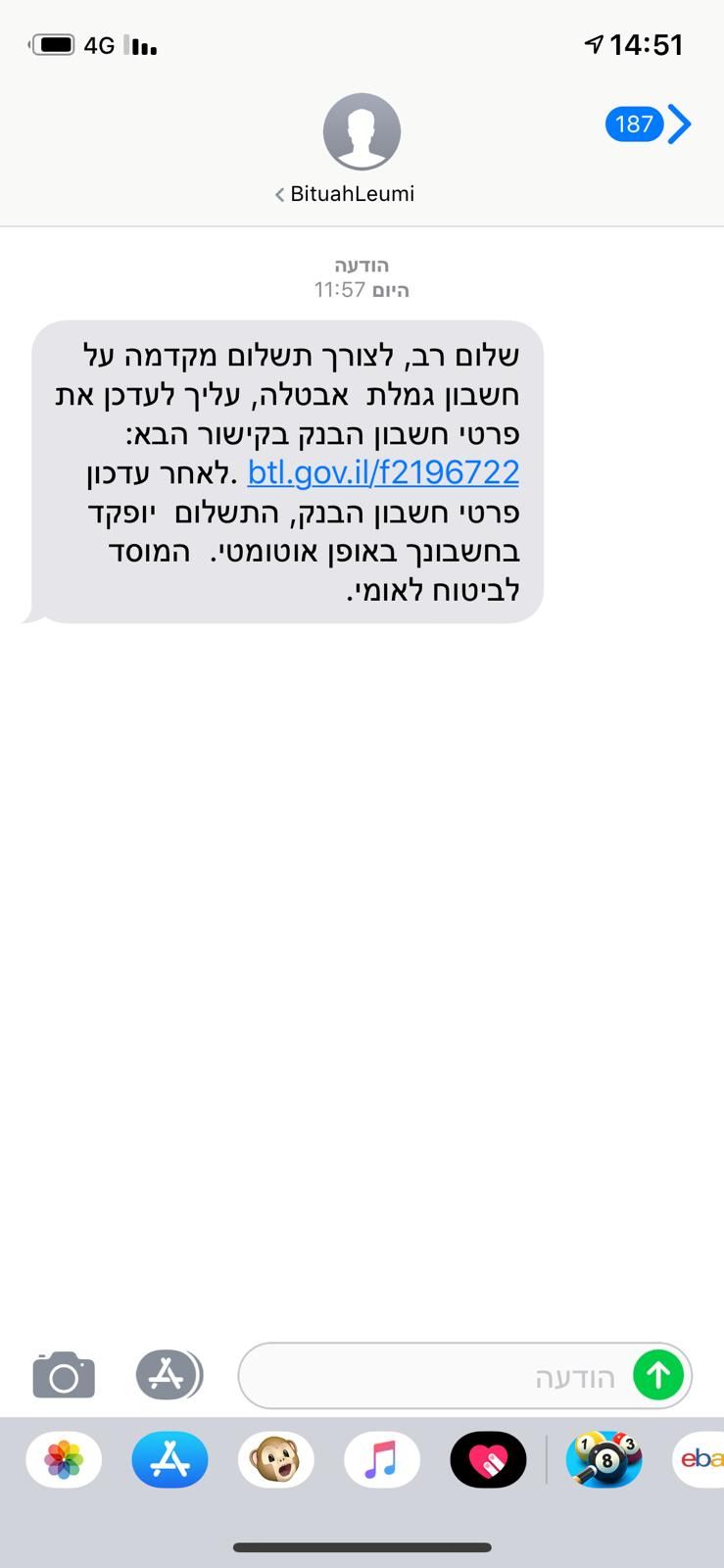Image resolution: width=724 pixels, height=1568 pixels.
Task: Open the Animoji monkey app
Action: click(276, 1460)
